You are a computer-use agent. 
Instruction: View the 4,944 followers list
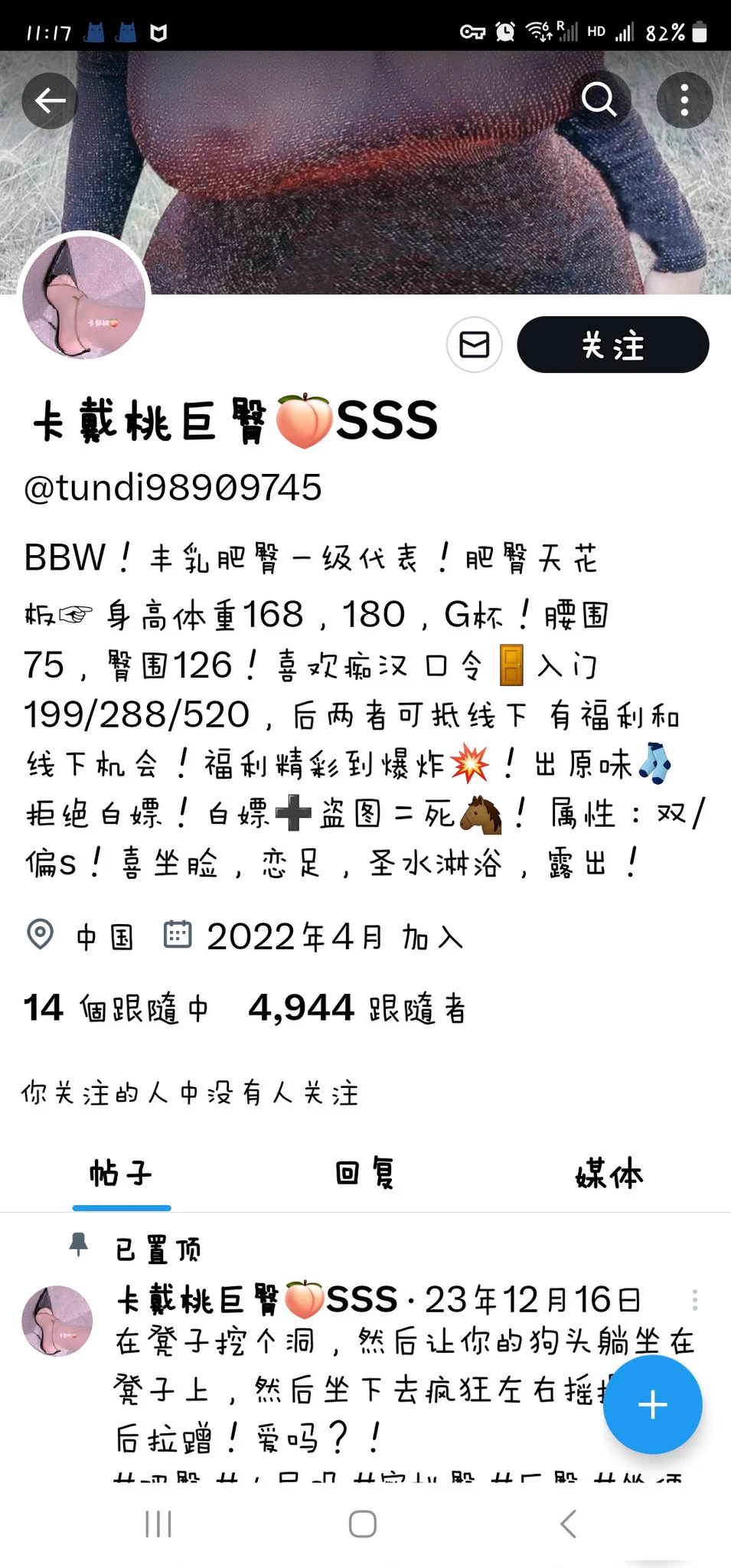357,1008
